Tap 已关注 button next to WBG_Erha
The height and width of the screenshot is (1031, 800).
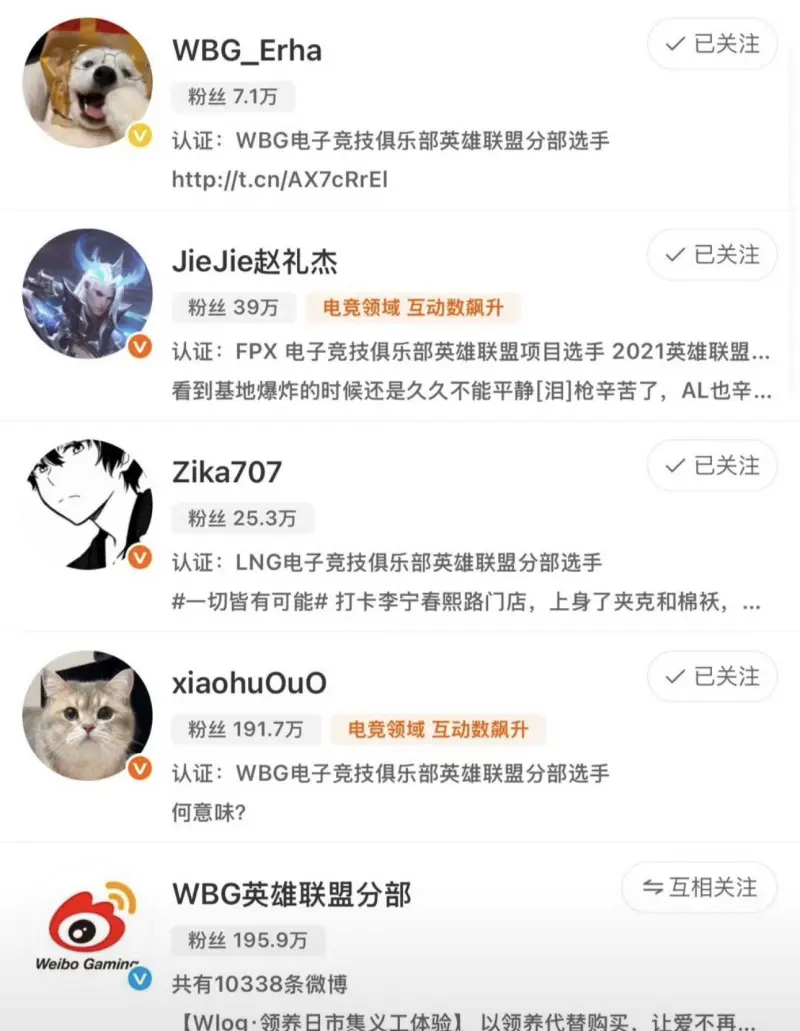pos(711,44)
